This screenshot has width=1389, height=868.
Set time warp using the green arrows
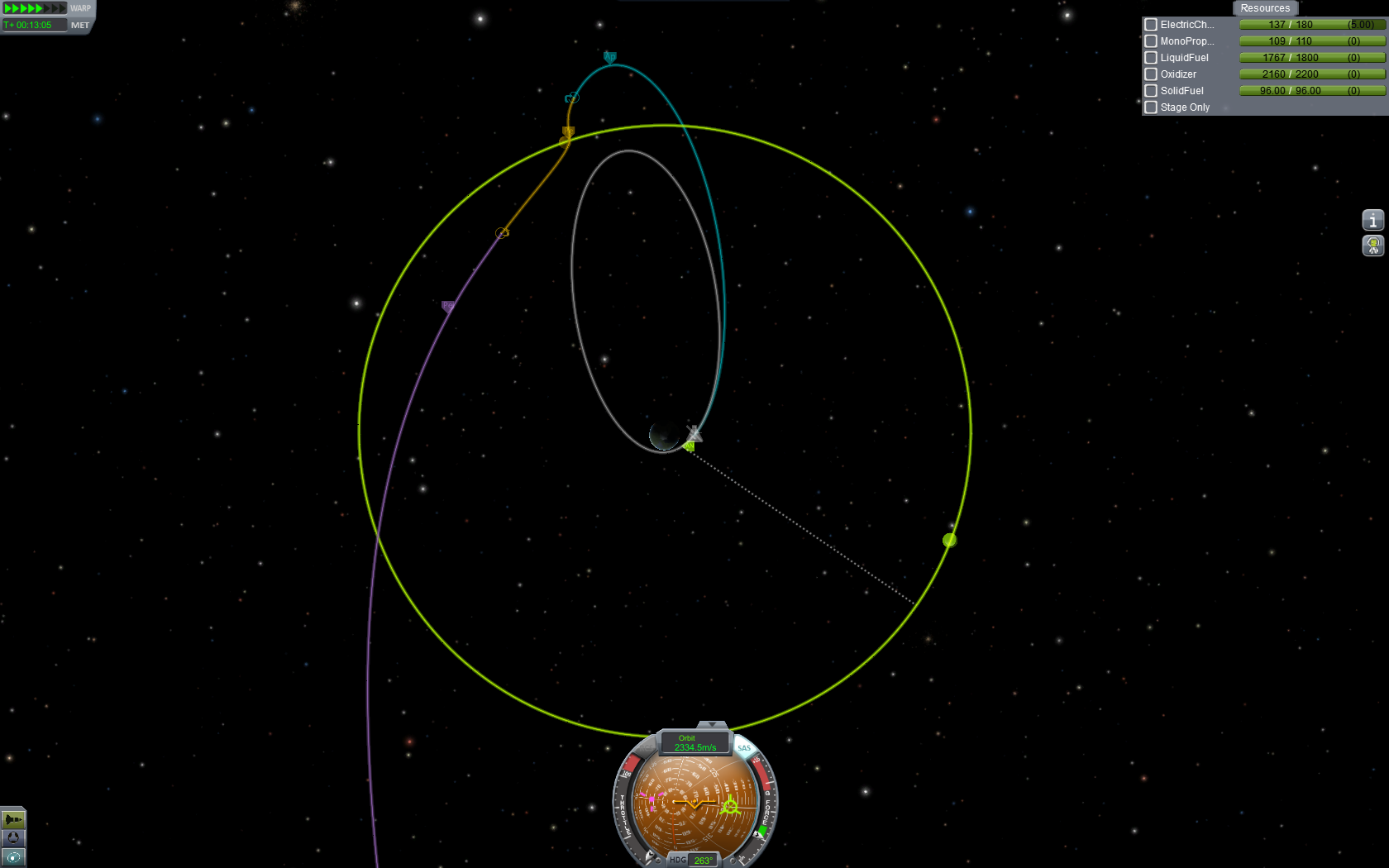pos(34,8)
